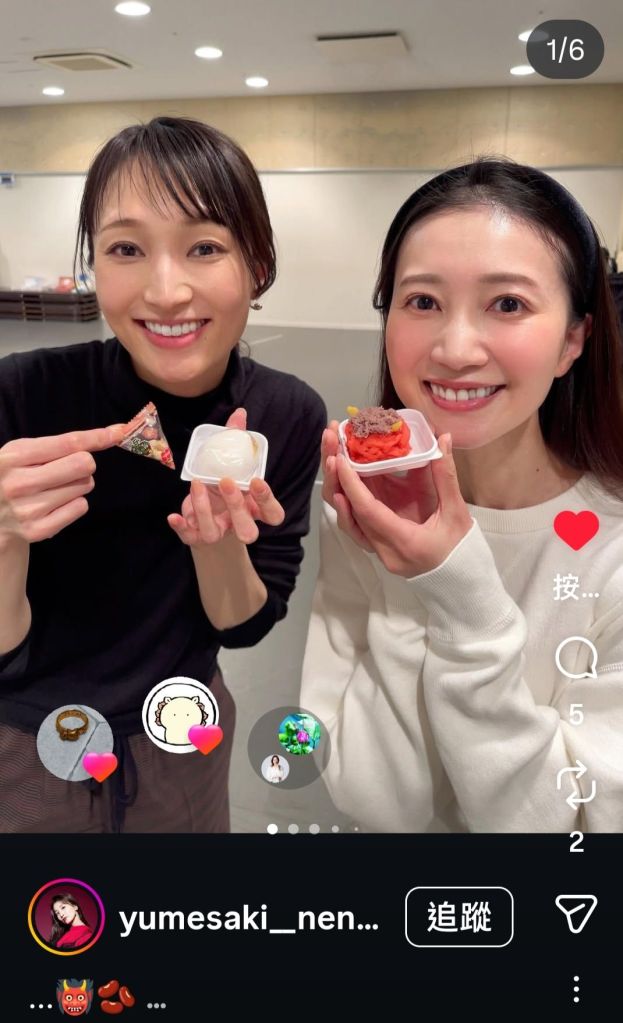Open the comments bubble icon

pyautogui.click(x=576, y=659)
